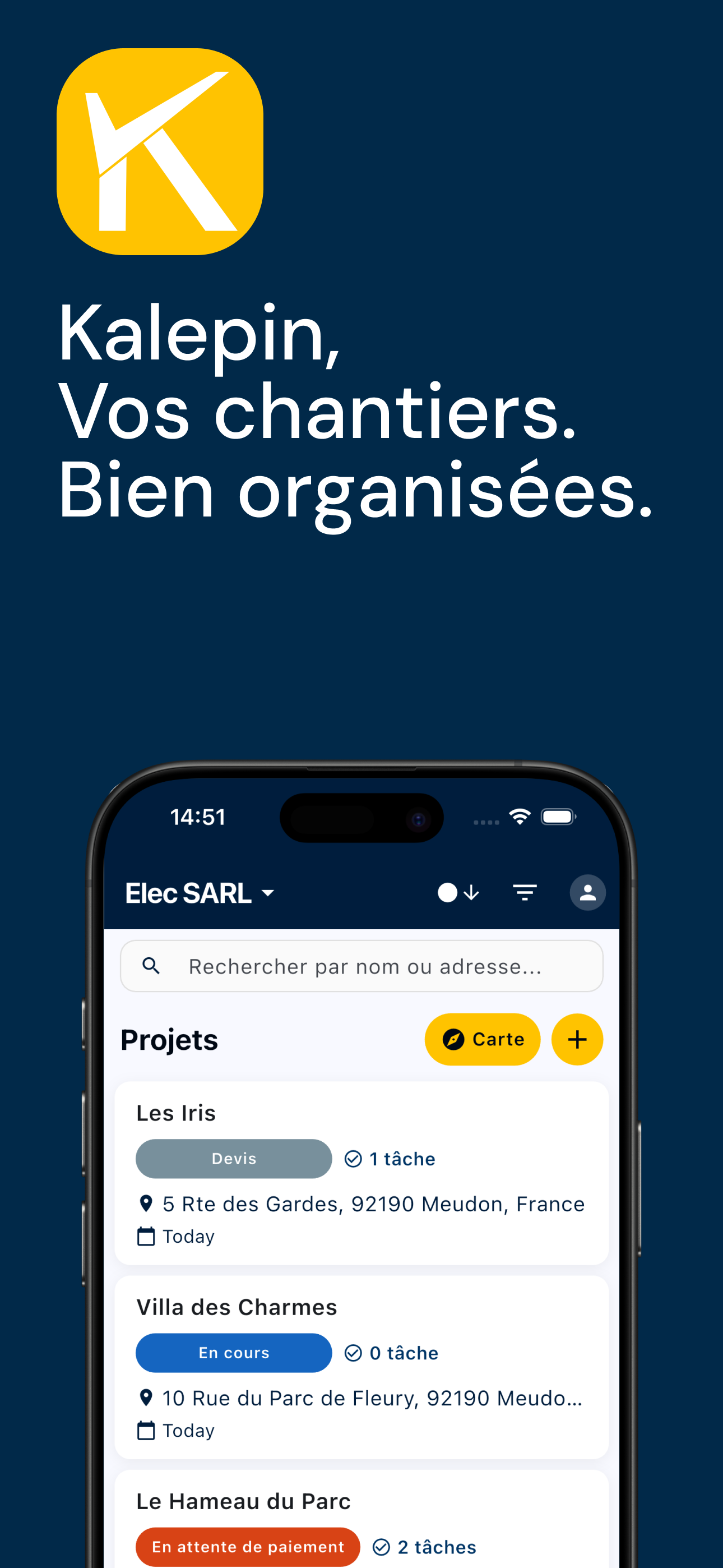This screenshot has height=1568, width=723.
Task: Click the En attente de paiement badge
Action: (x=247, y=1547)
